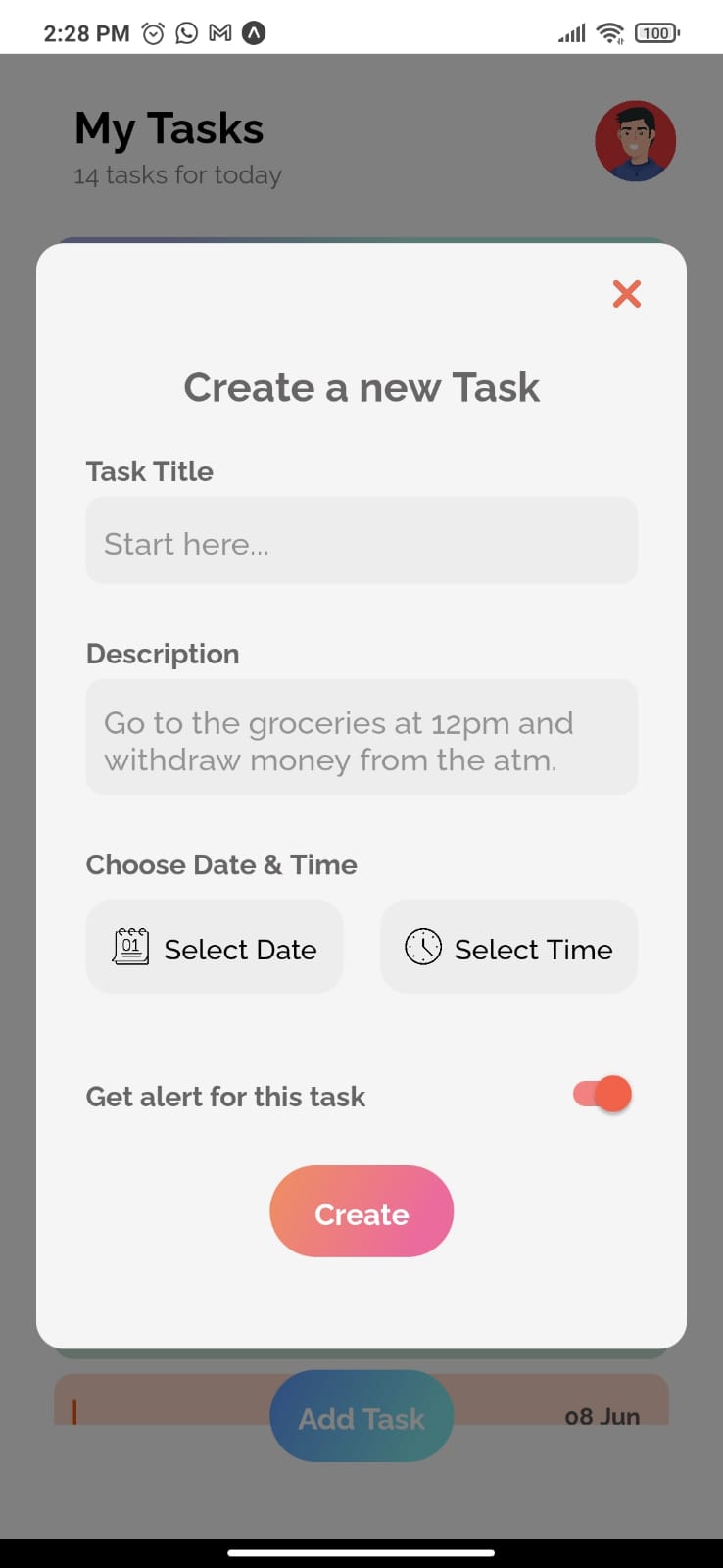This screenshot has width=723, height=1568.
Task: Focus the Task Title input field
Action: [361, 541]
